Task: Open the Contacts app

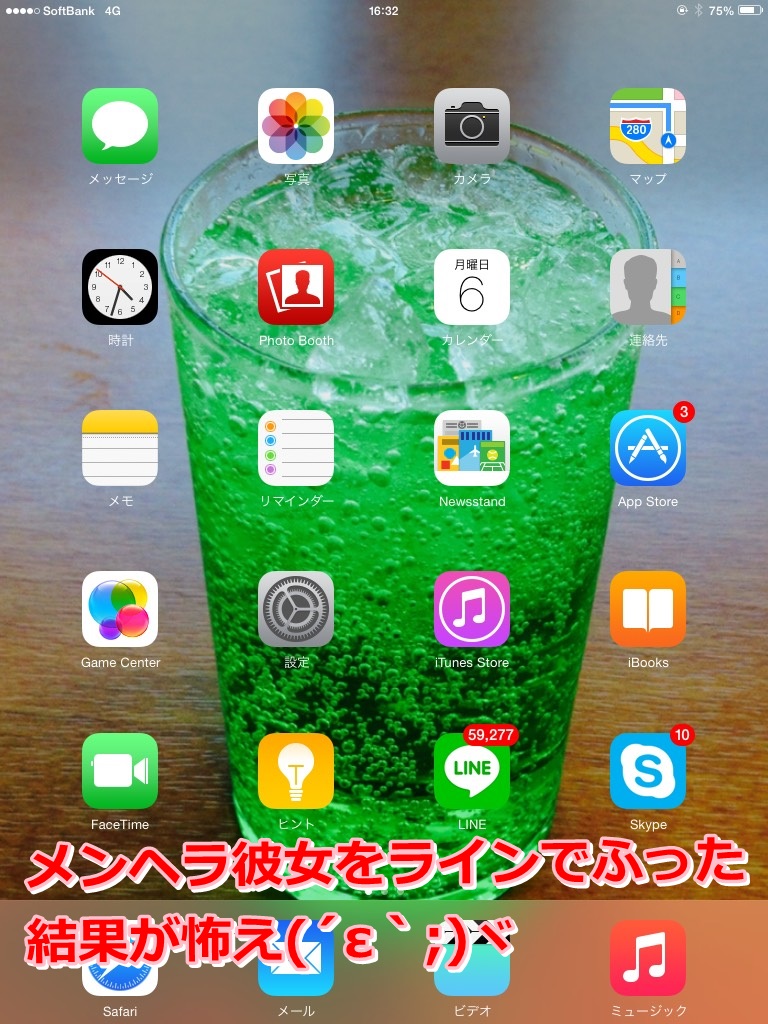Action: (648, 287)
